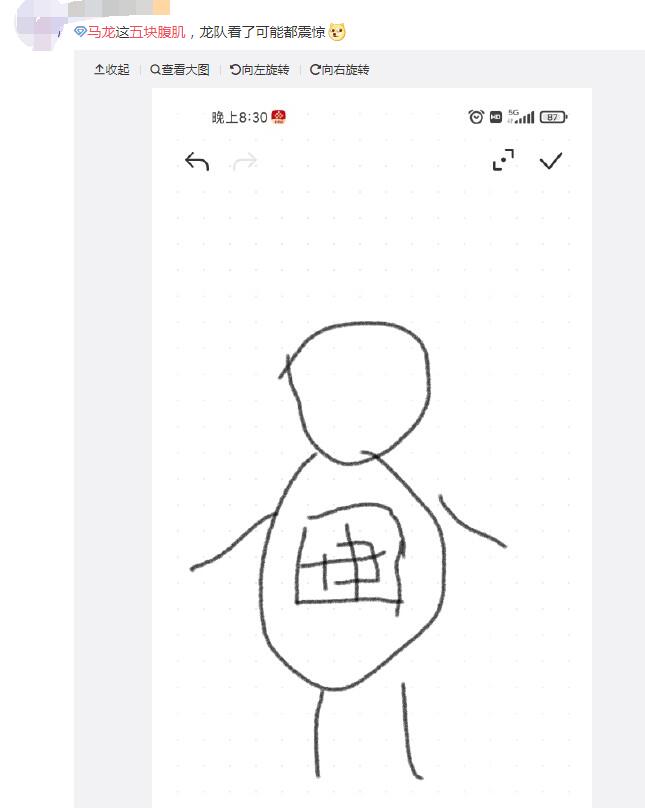645x808 pixels.
Task: Open full-size view via 查看大图
Action: tap(180, 70)
